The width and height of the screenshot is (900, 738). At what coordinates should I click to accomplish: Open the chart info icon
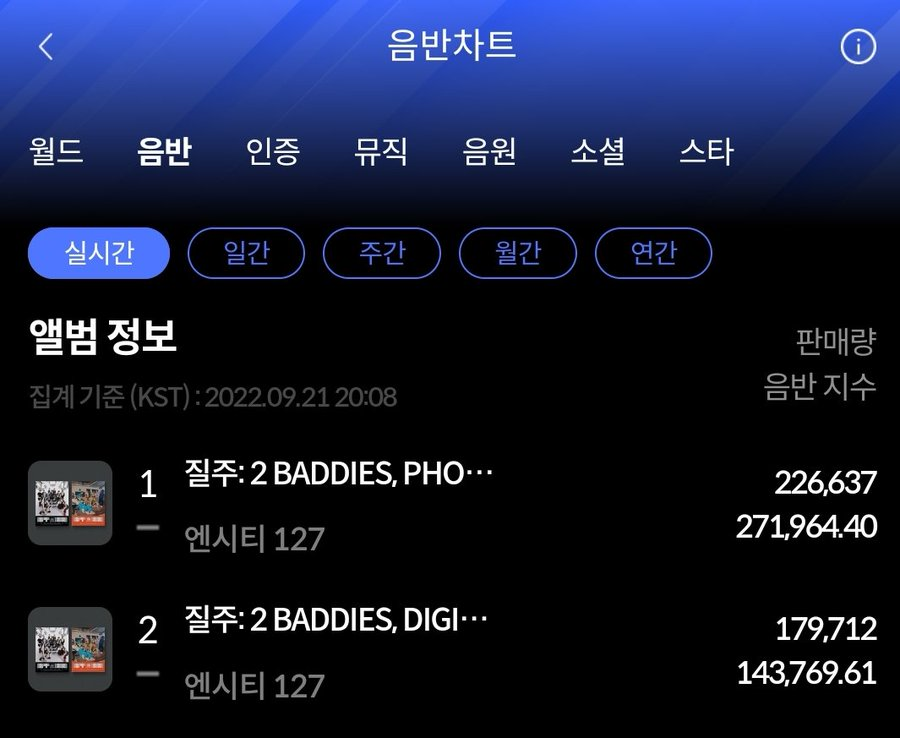click(x=858, y=46)
